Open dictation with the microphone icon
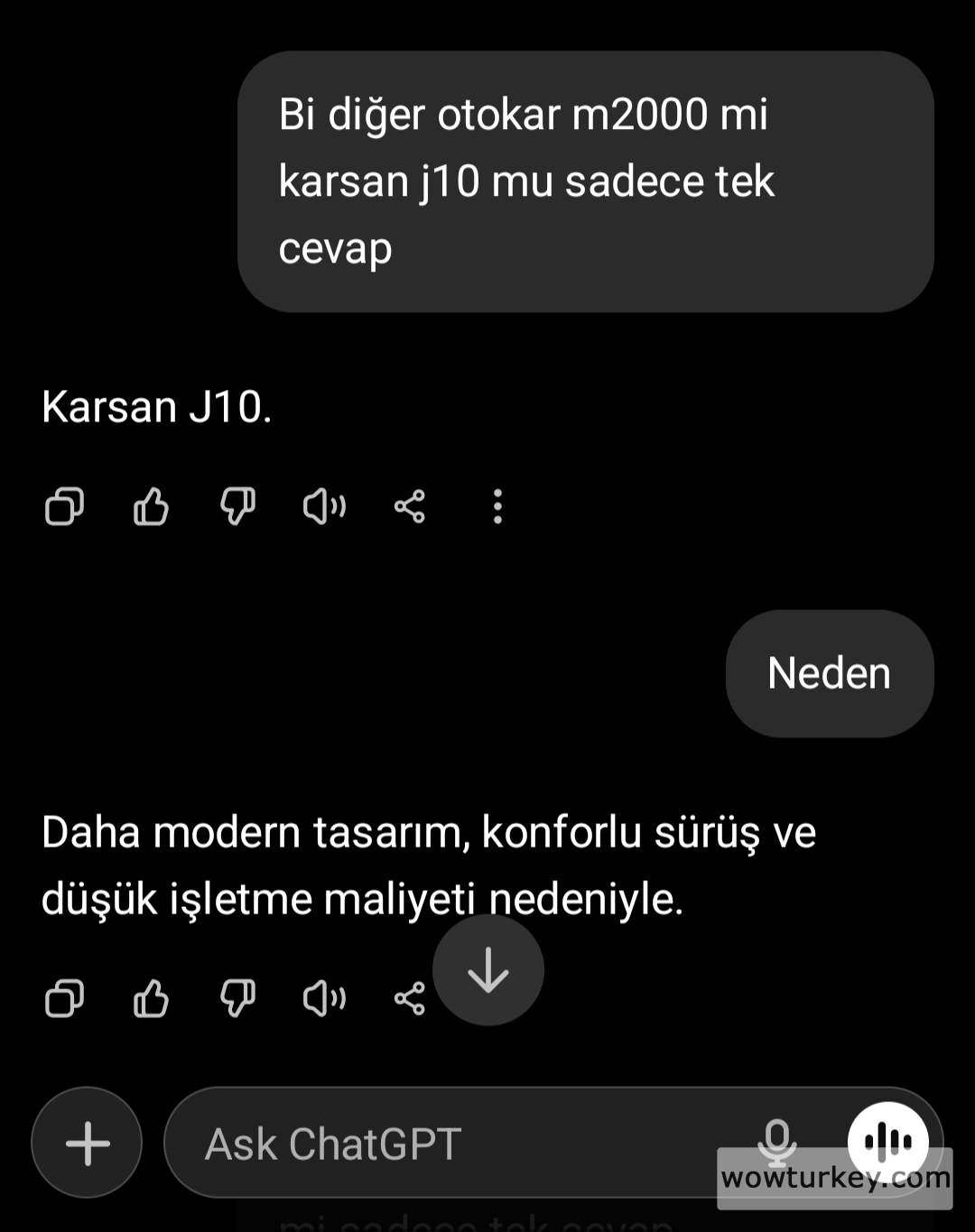Screen dimensions: 975x1232 [x=779, y=1143]
